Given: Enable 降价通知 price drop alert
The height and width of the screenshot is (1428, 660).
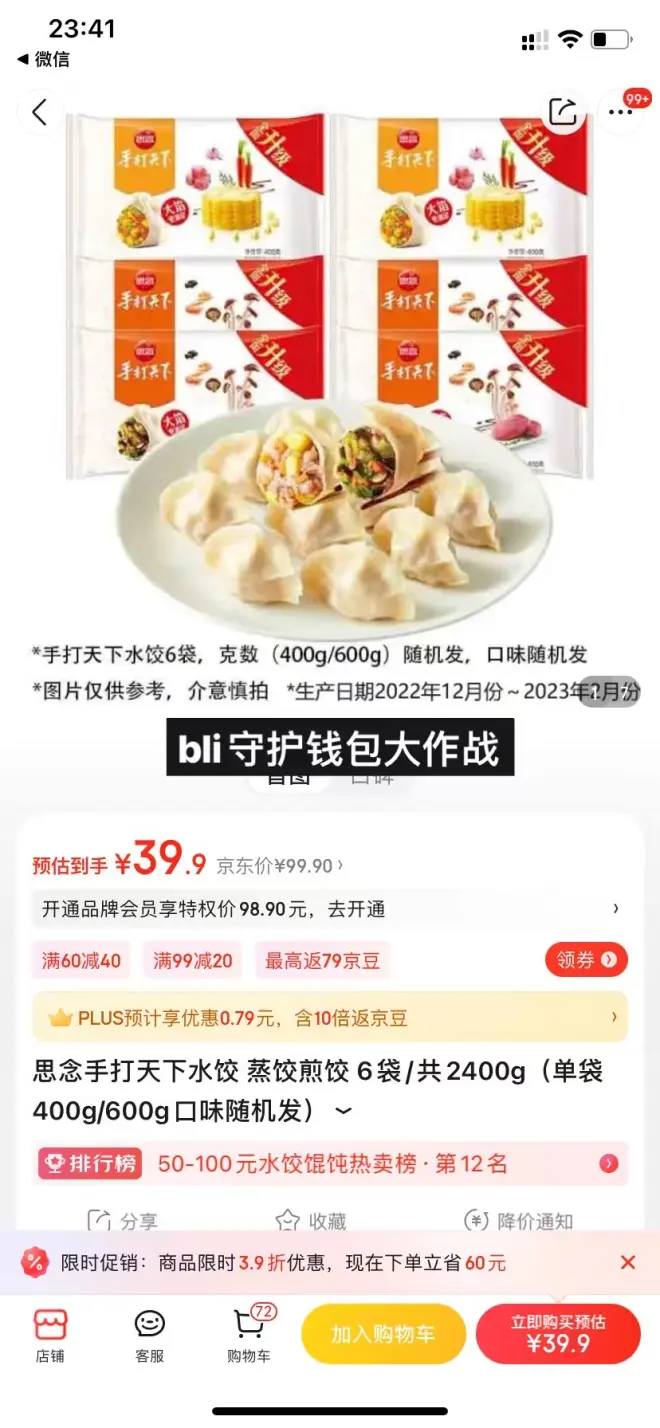Looking at the screenshot, I should 518,1220.
